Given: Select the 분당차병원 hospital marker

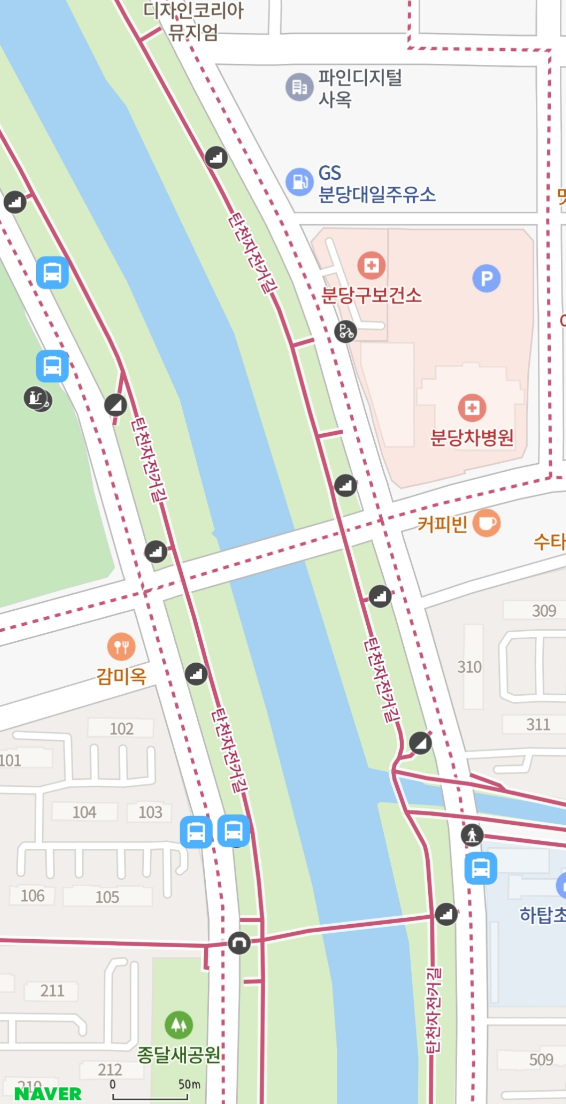Looking at the screenshot, I should tap(472, 408).
